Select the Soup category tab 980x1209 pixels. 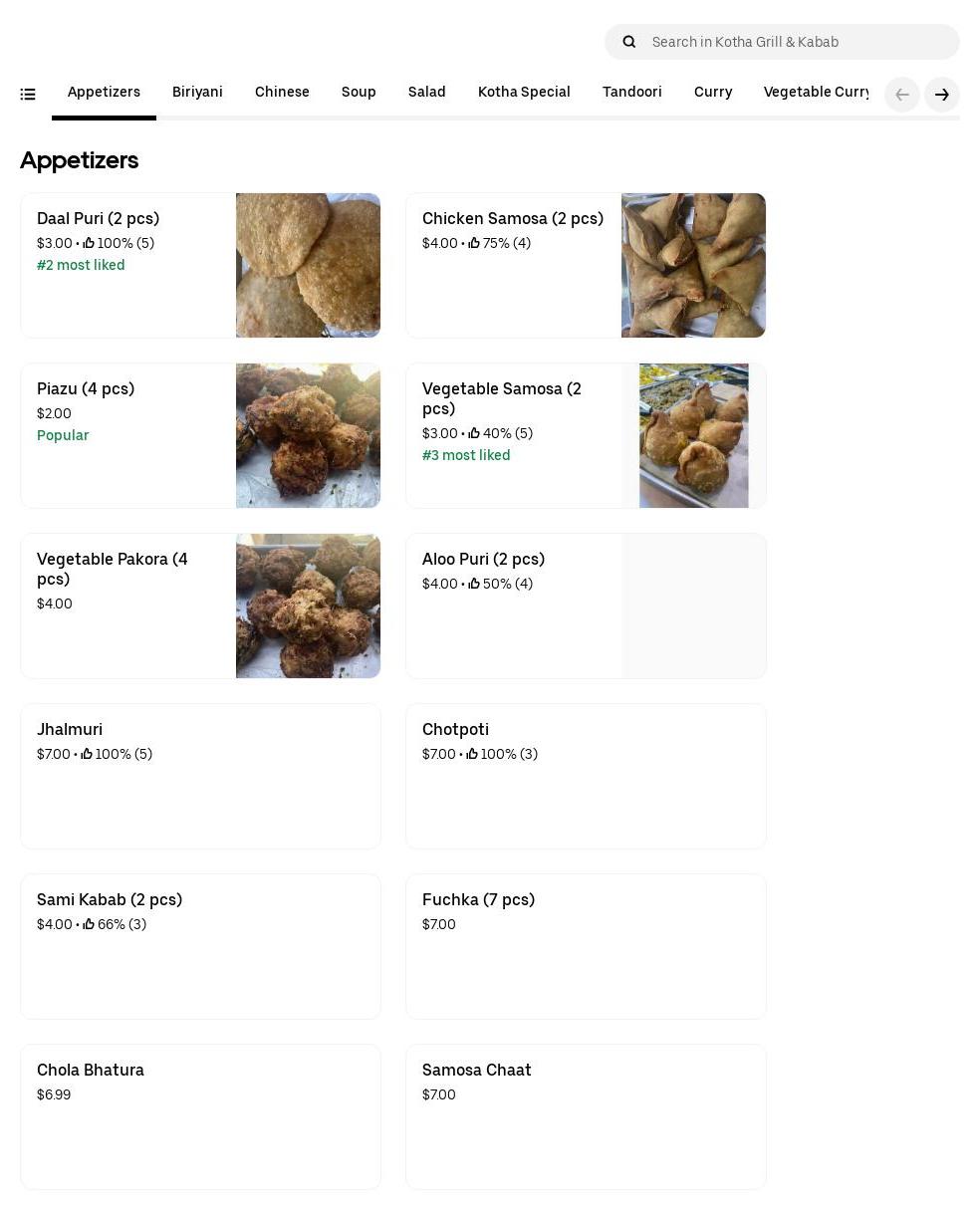click(x=359, y=93)
